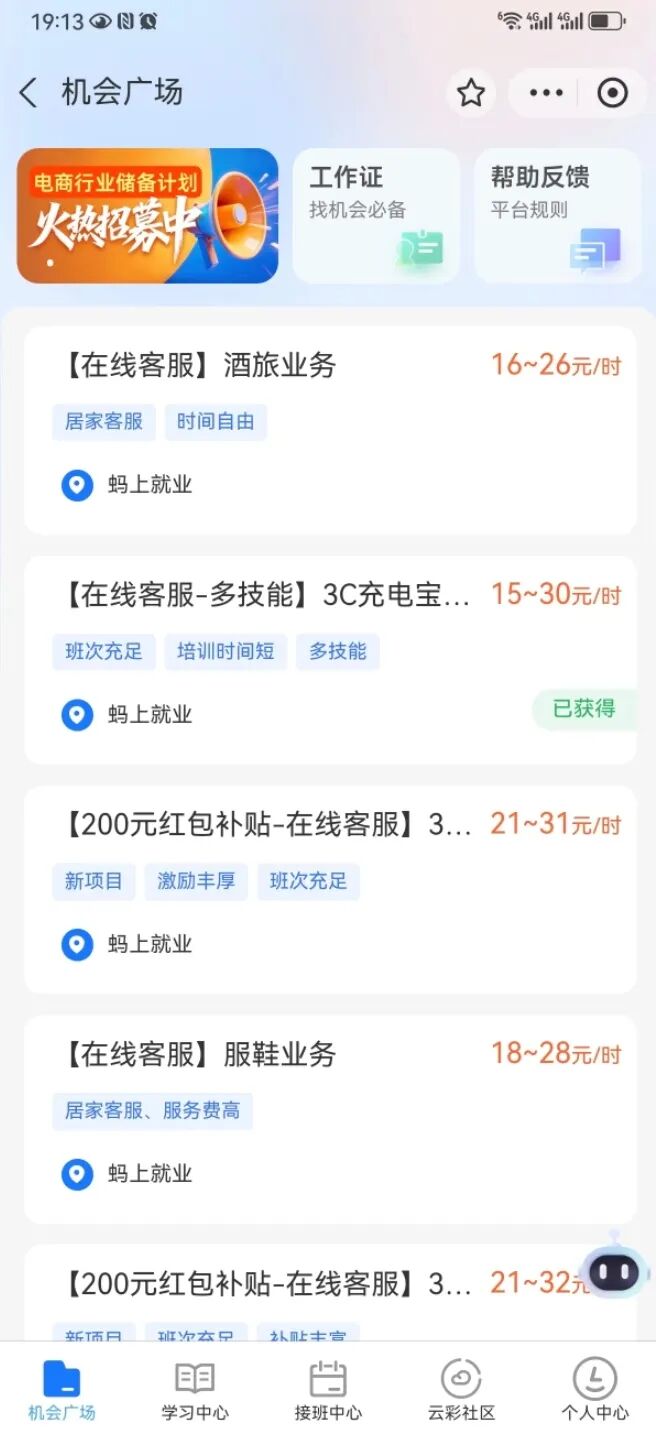View the 【在线客服】酒旅业务 job listing
The height and width of the screenshot is (1434, 656).
pyautogui.click(x=330, y=429)
